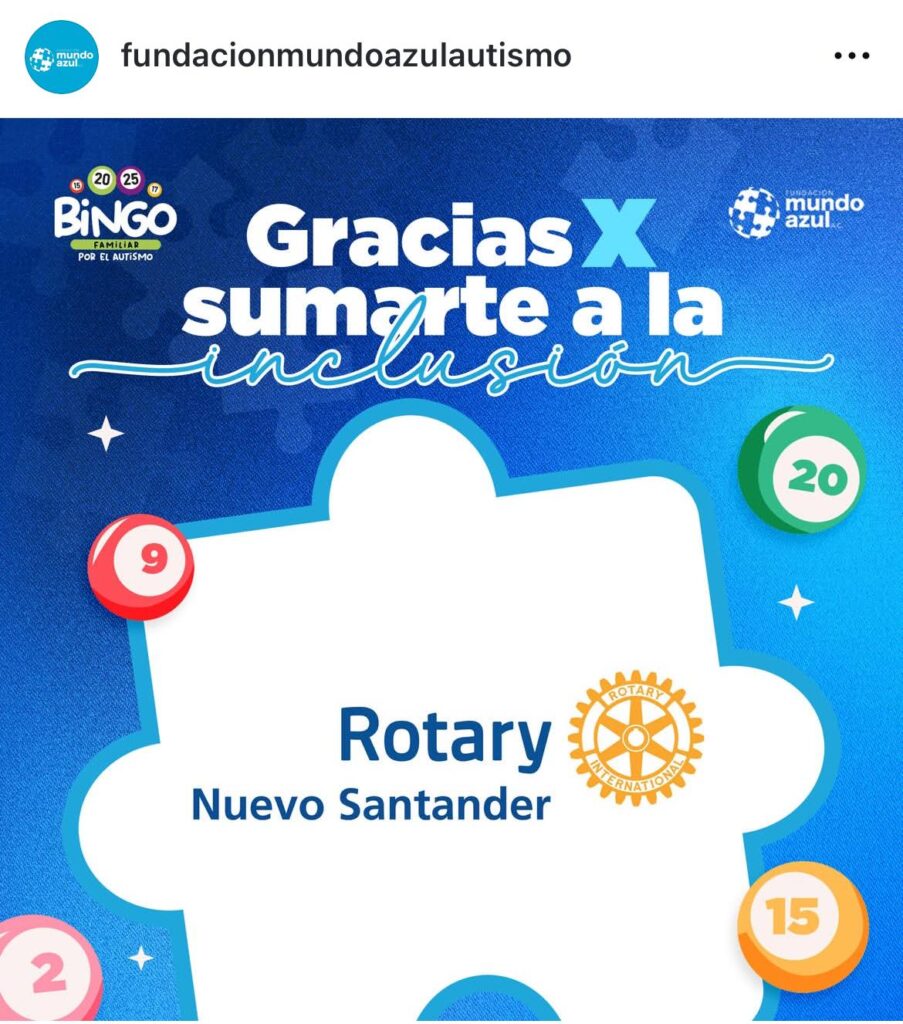
Task: Open the Rotary Nuevo Santander post image
Action: (451, 570)
